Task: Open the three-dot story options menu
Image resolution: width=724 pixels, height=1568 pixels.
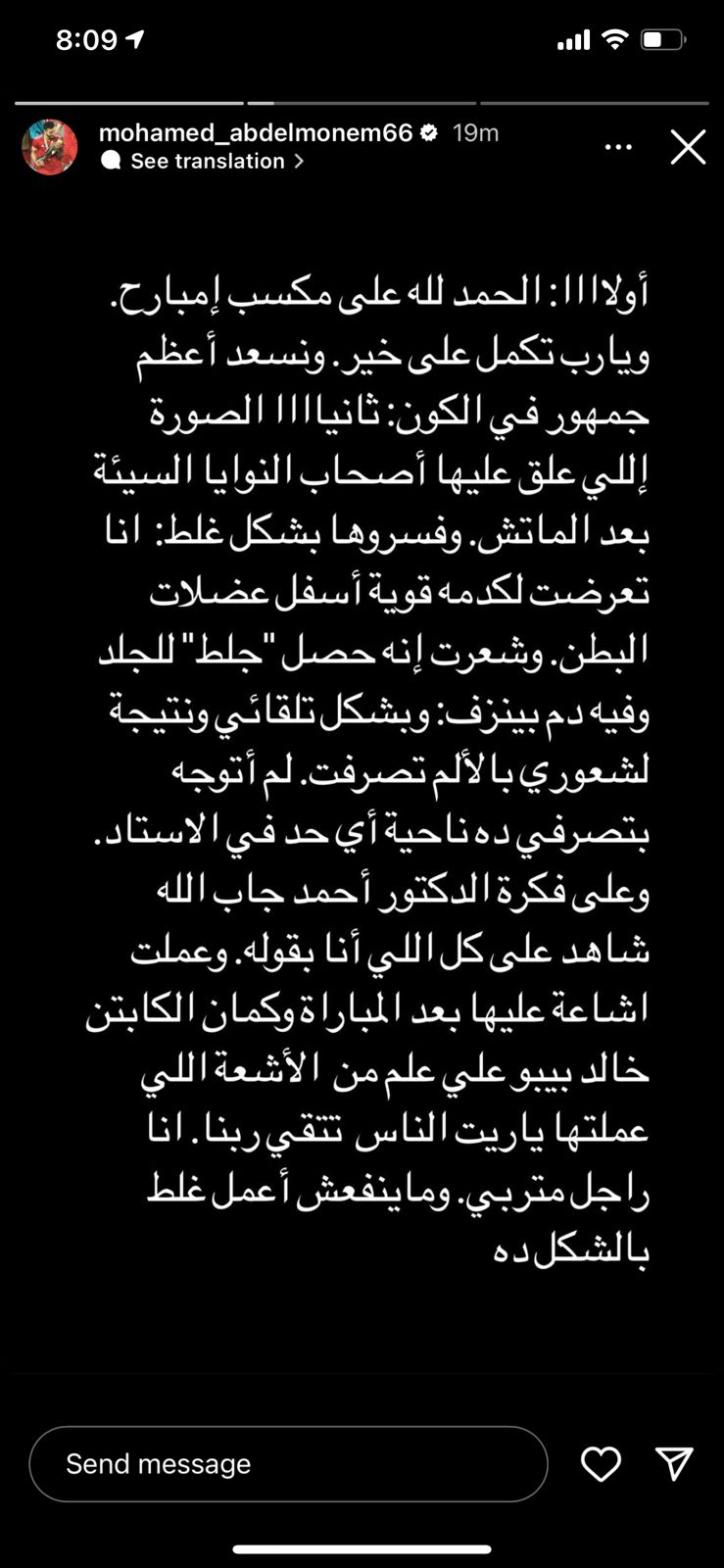Action: tap(618, 147)
